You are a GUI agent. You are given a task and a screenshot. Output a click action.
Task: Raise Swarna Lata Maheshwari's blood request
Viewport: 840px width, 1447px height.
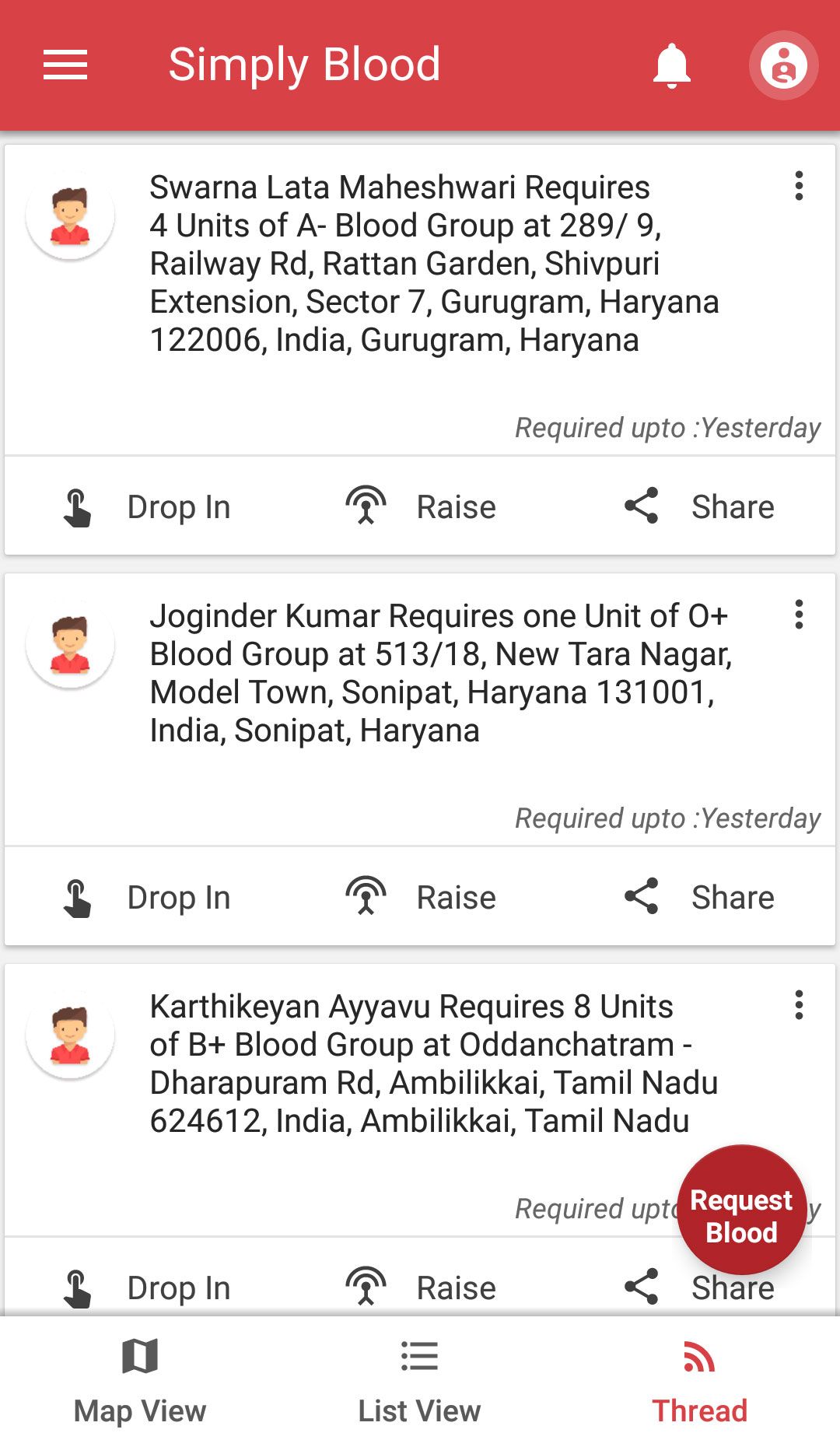pyautogui.click(x=421, y=507)
